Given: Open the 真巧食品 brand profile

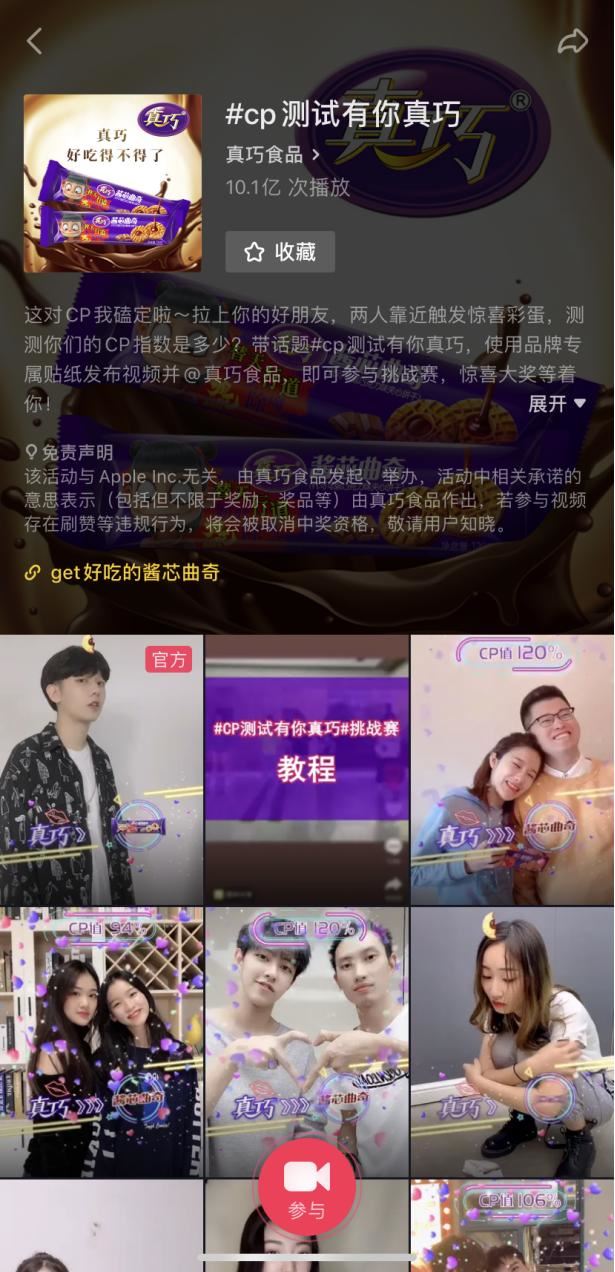Looking at the screenshot, I should pyautogui.click(x=272, y=155).
